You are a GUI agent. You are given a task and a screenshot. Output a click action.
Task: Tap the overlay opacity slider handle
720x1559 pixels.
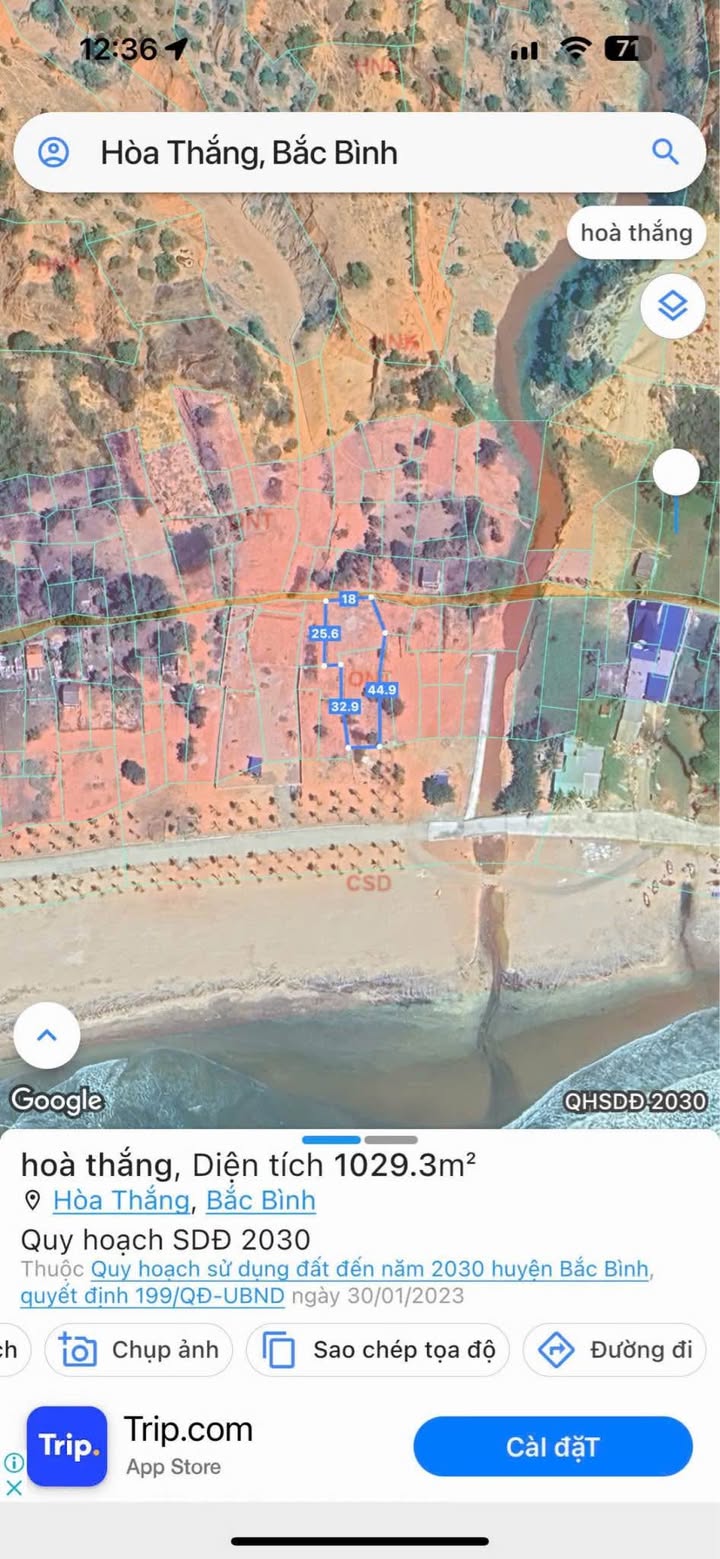[x=677, y=472]
